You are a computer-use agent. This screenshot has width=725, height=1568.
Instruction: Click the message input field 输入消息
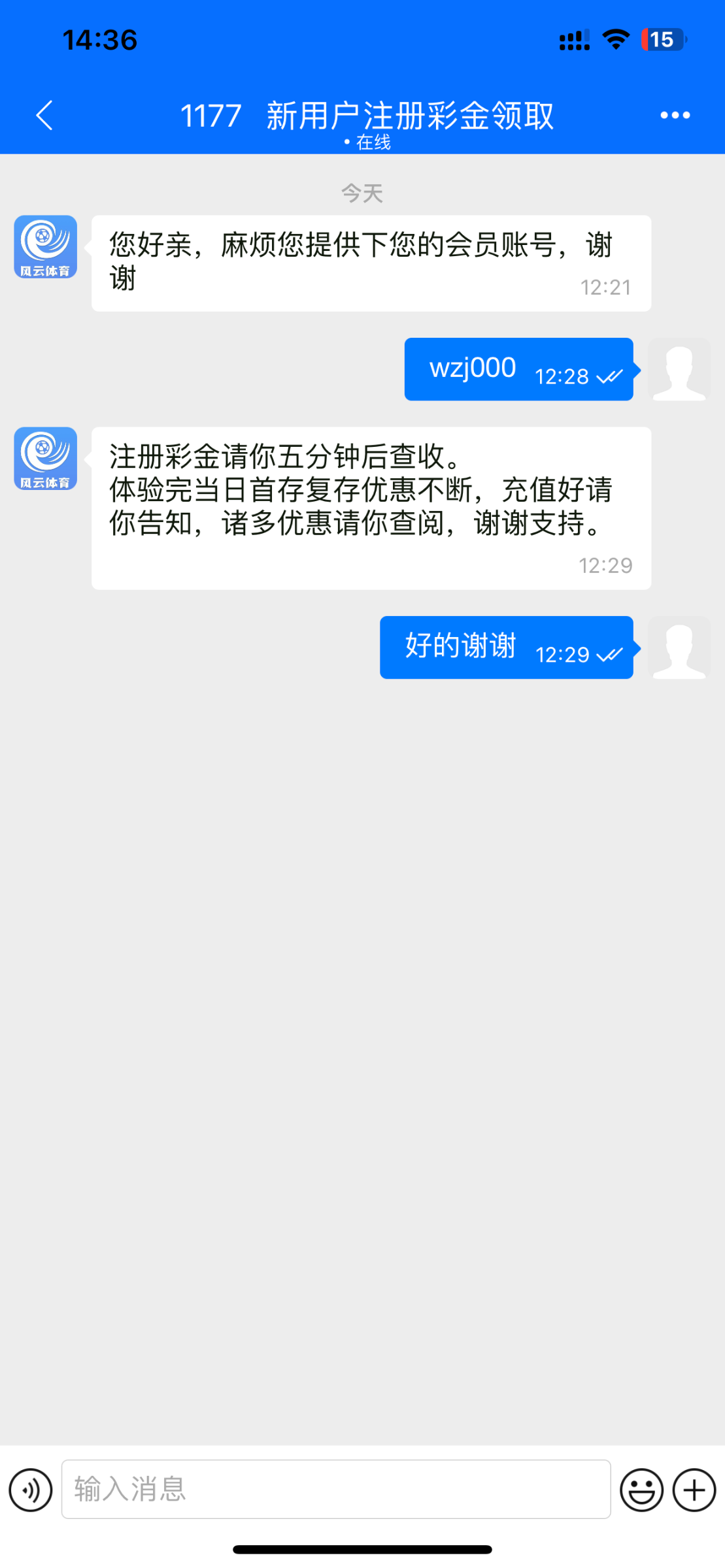tap(337, 1491)
